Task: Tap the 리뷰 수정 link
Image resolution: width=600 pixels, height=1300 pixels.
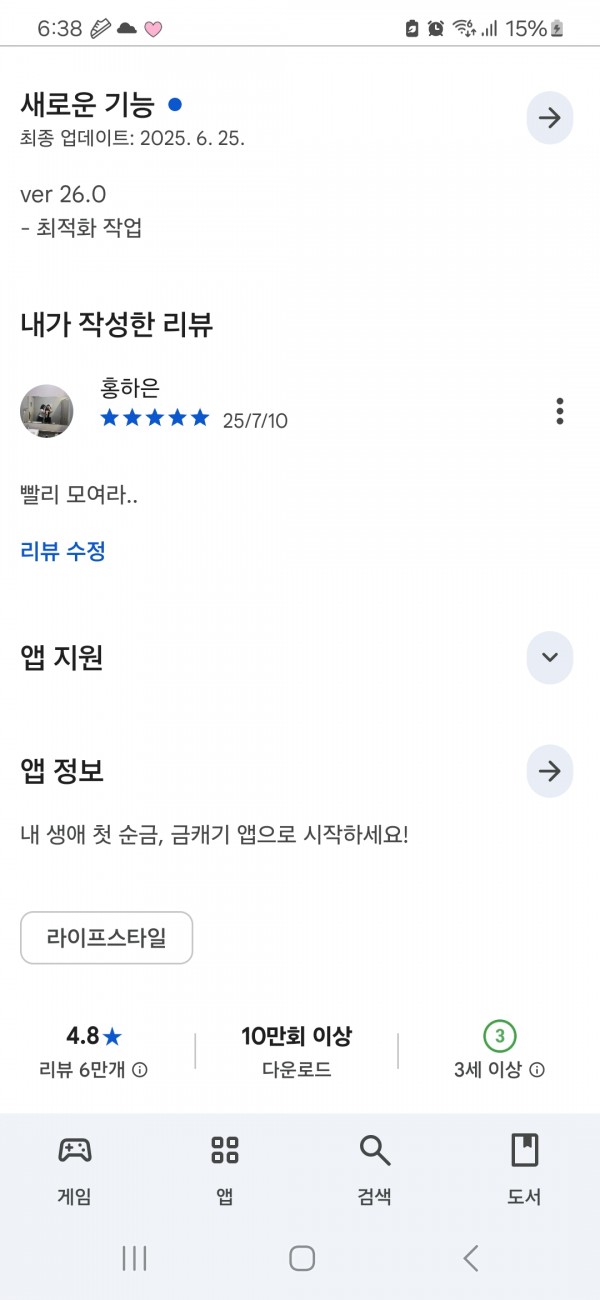Action: click(x=63, y=551)
